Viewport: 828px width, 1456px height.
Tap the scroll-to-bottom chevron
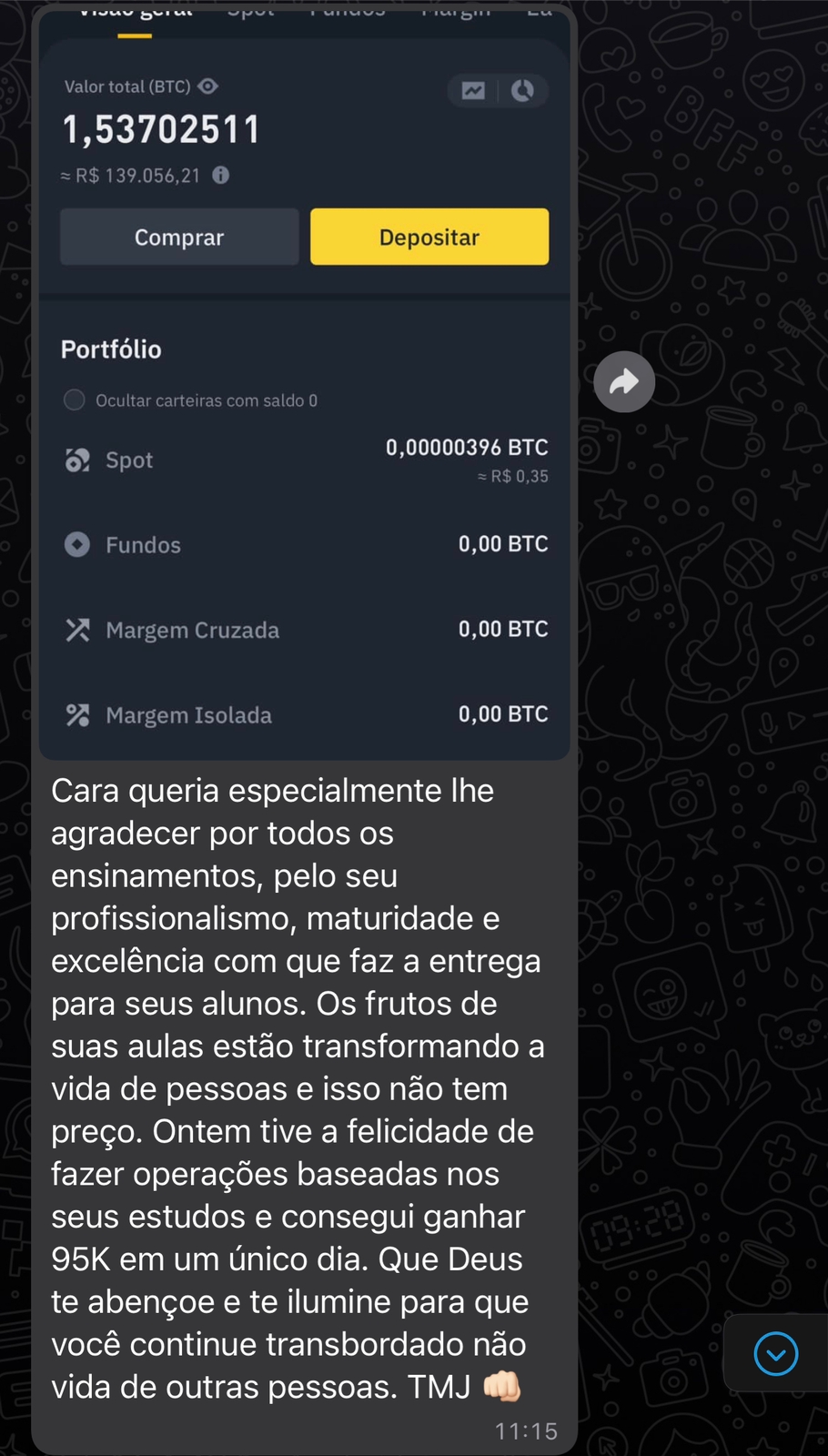click(x=774, y=1353)
